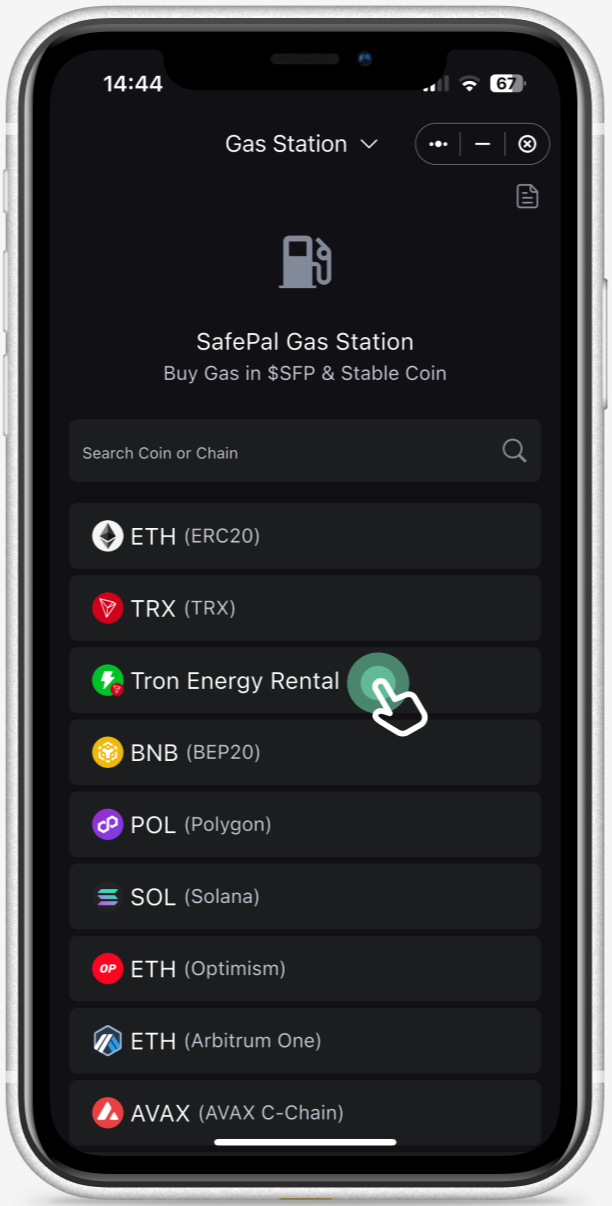
Task: Open the order history document icon
Action: point(527,197)
